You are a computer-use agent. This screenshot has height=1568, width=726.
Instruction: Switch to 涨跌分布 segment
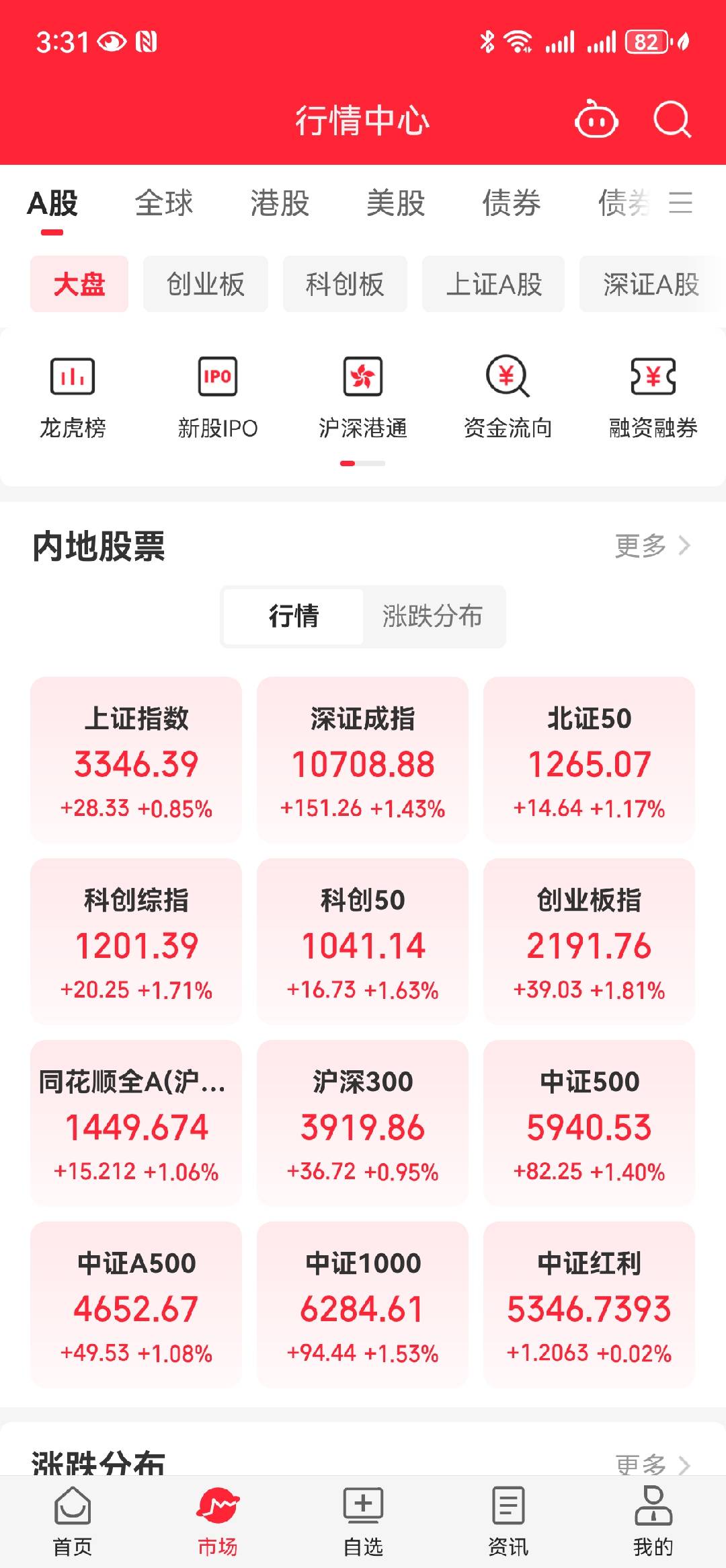tap(433, 616)
